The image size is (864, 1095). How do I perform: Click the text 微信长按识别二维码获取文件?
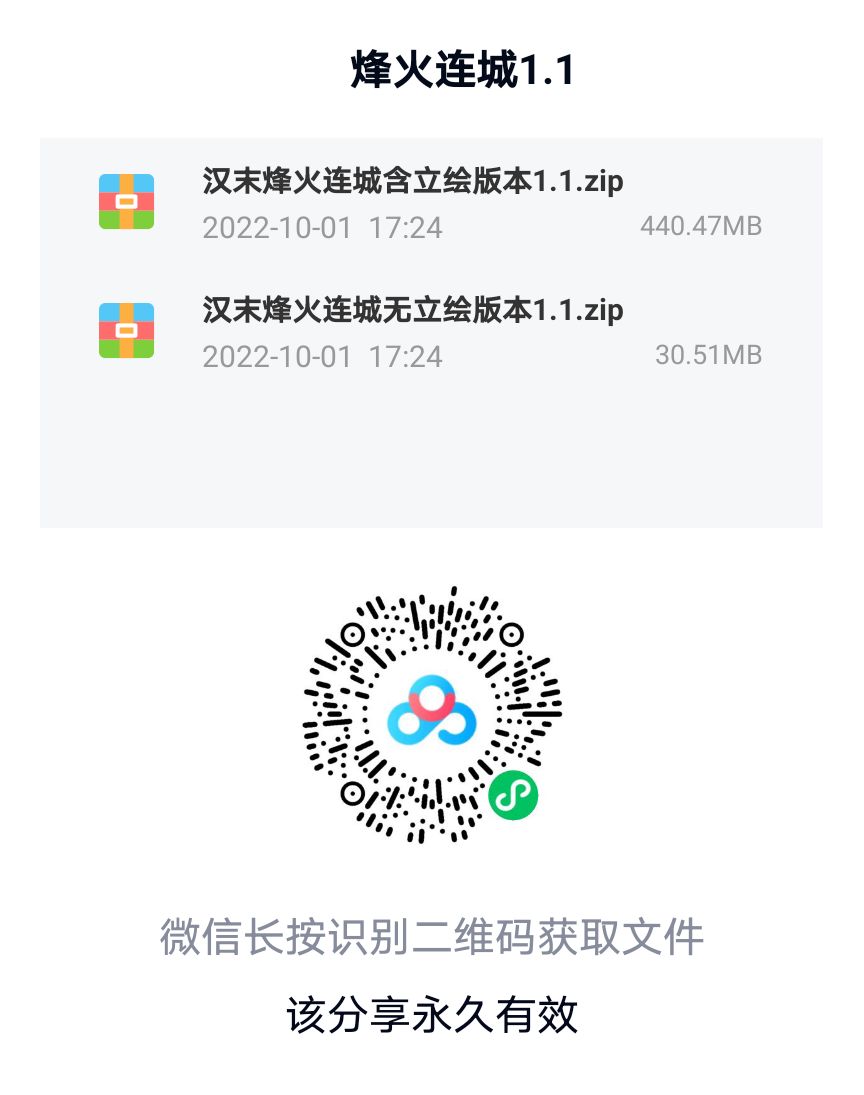coord(432,932)
